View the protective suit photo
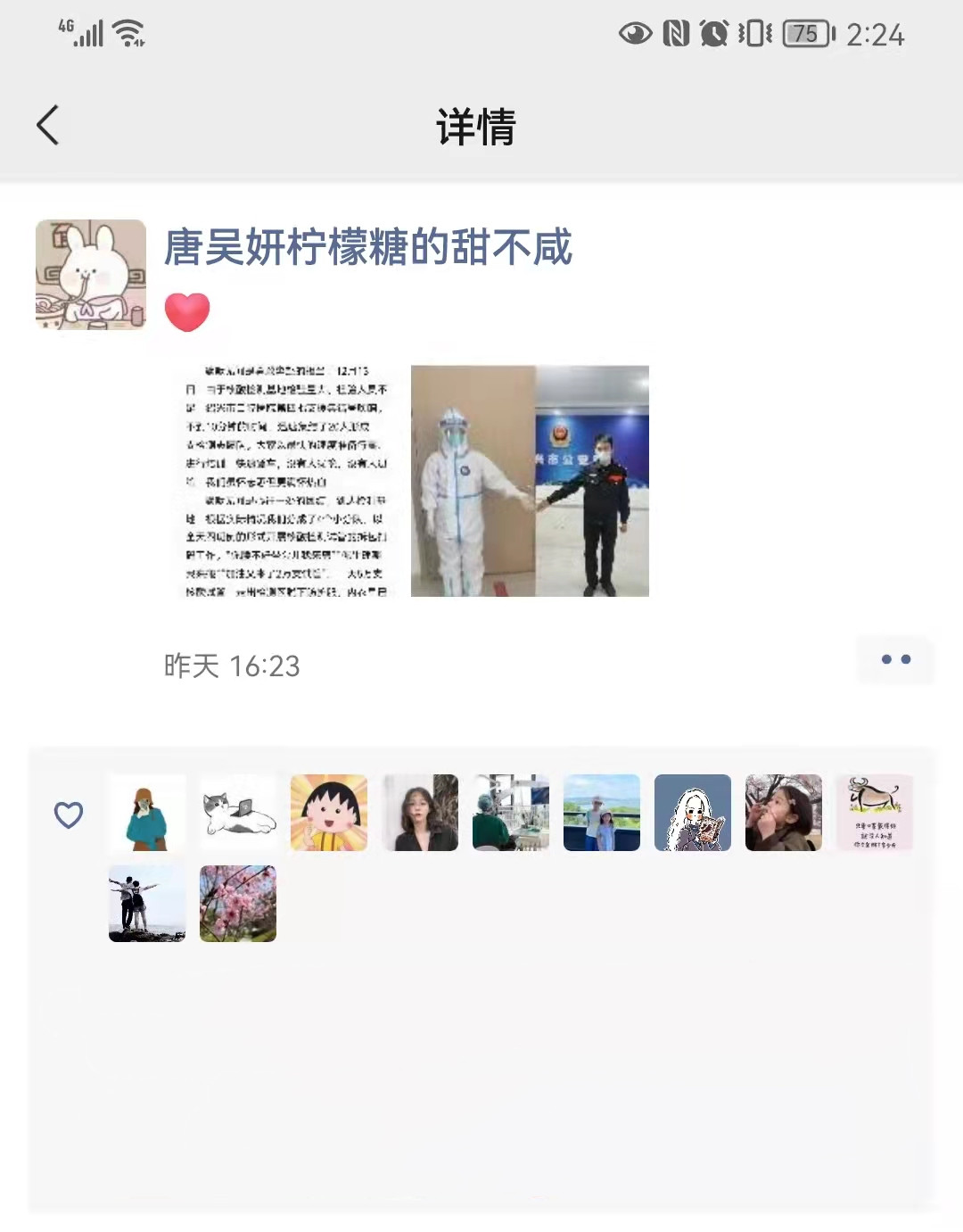 point(530,480)
